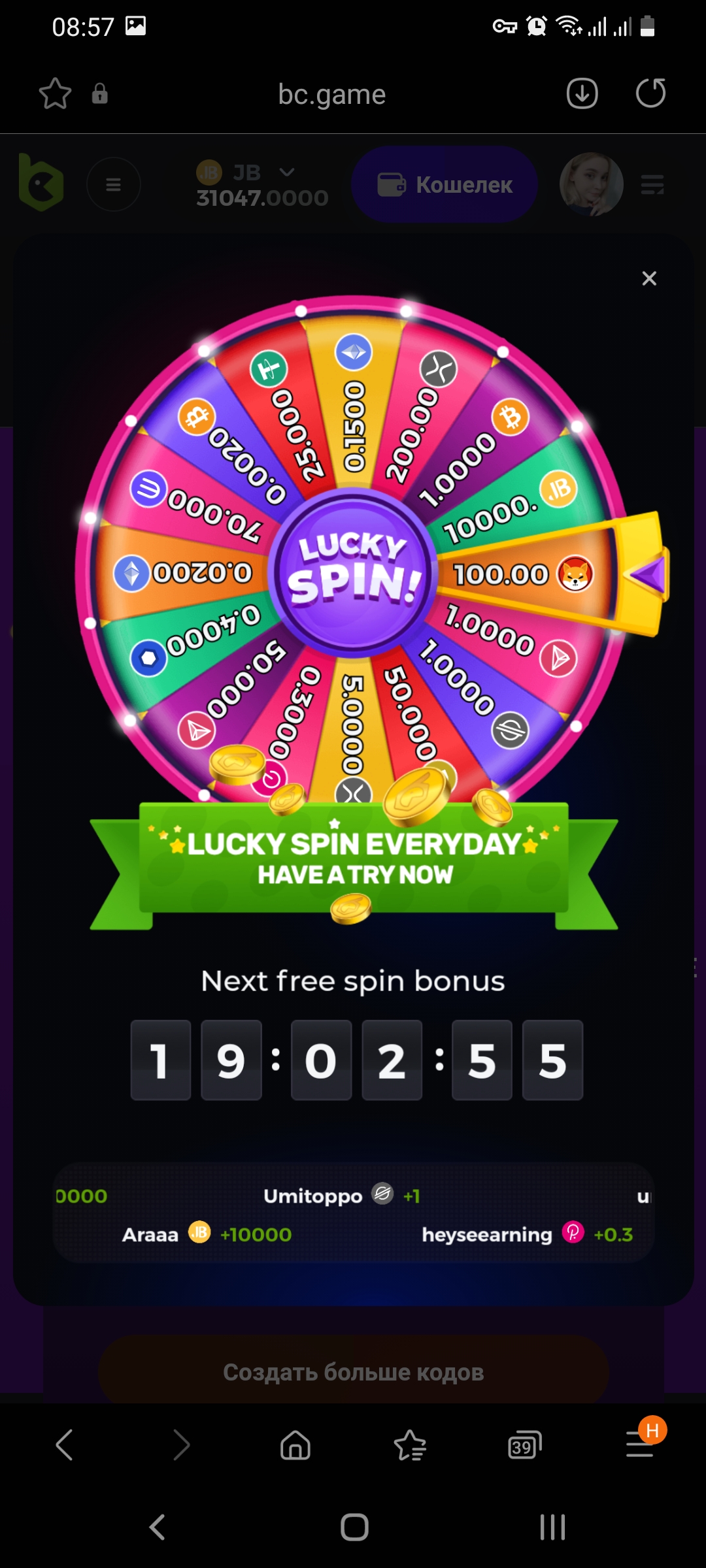Bookmark this page with the star icon
Viewport: 706px width, 1568px height.
(x=55, y=94)
